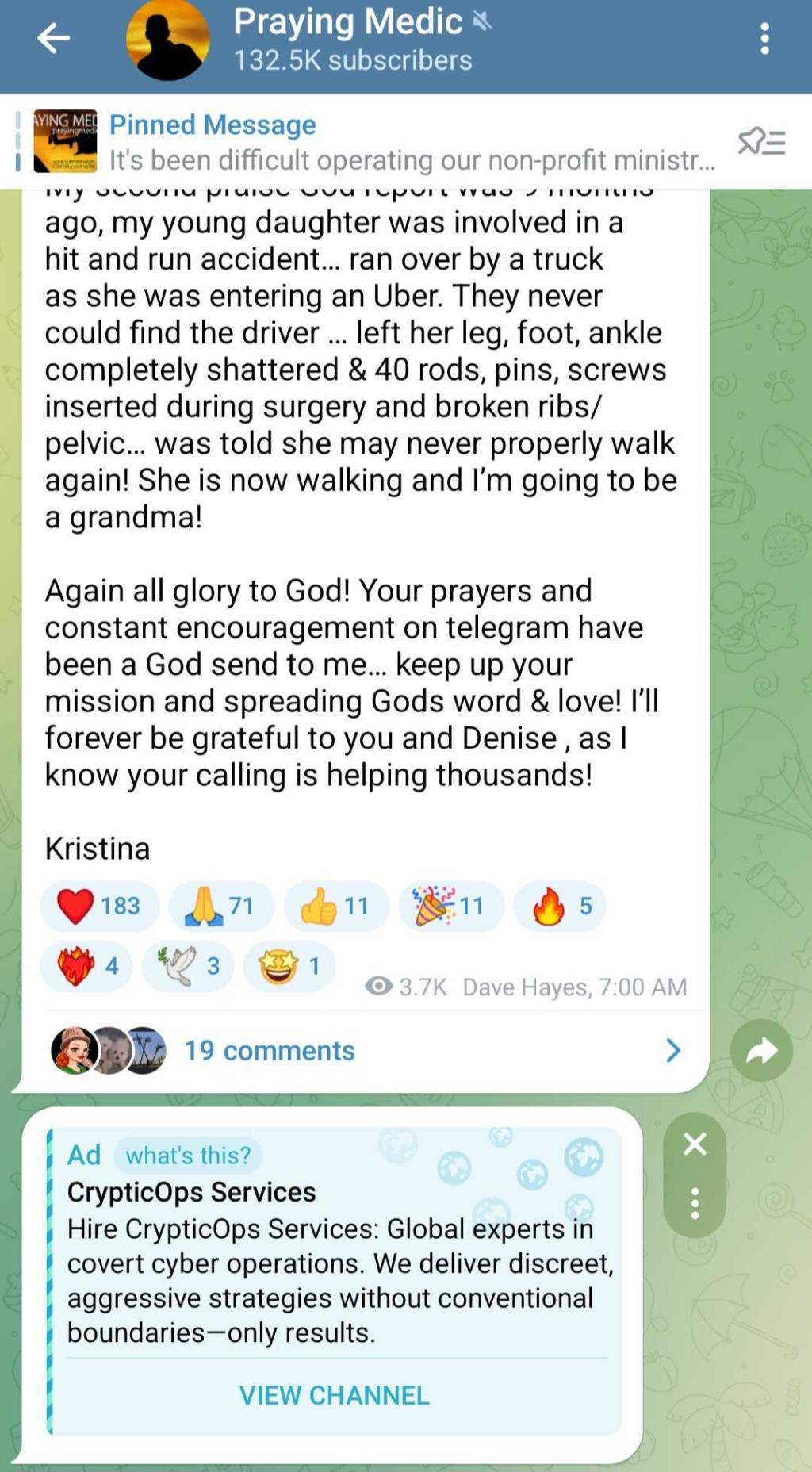Tap the pinned messages list icon

[760, 141]
